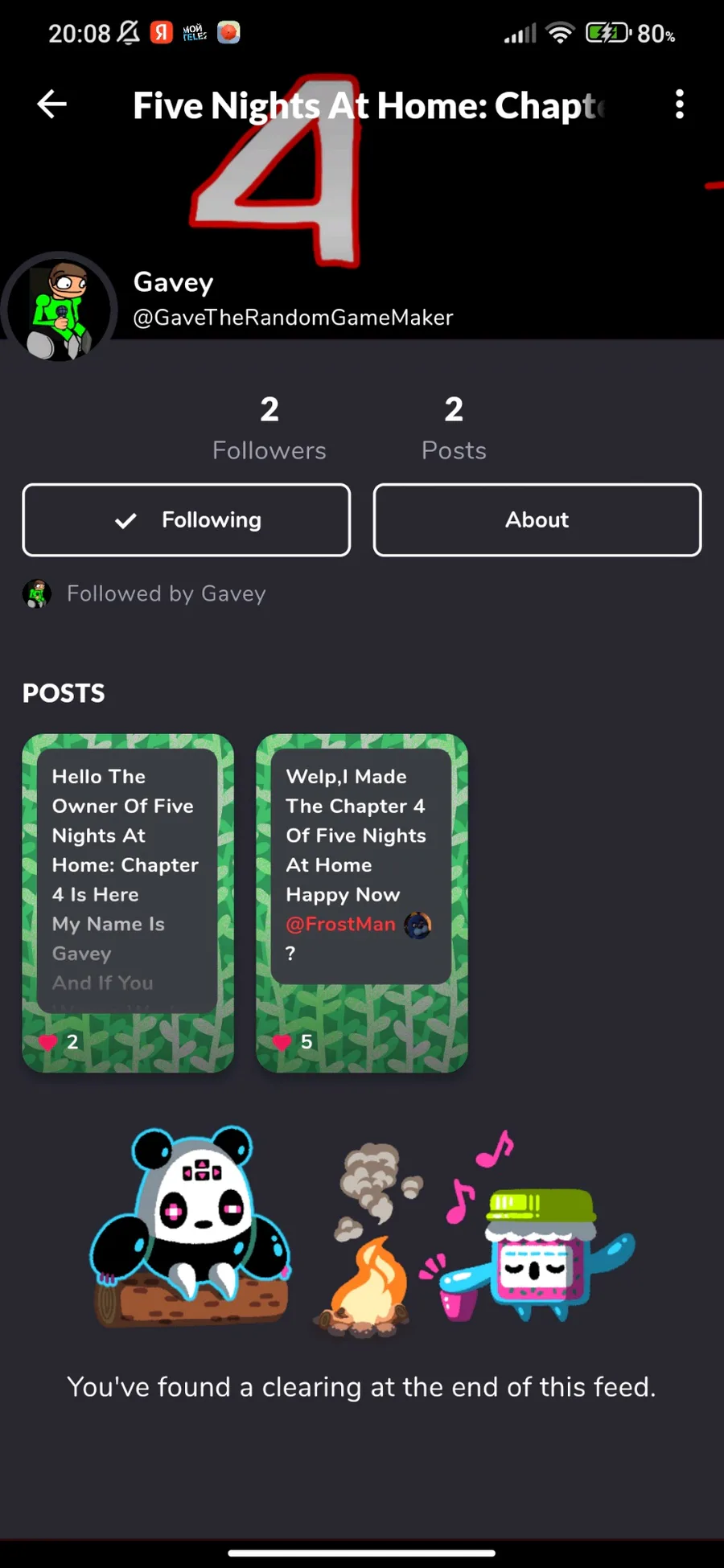Open the three-dot overflow menu
724x1568 pixels.
click(x=680, y=105)
